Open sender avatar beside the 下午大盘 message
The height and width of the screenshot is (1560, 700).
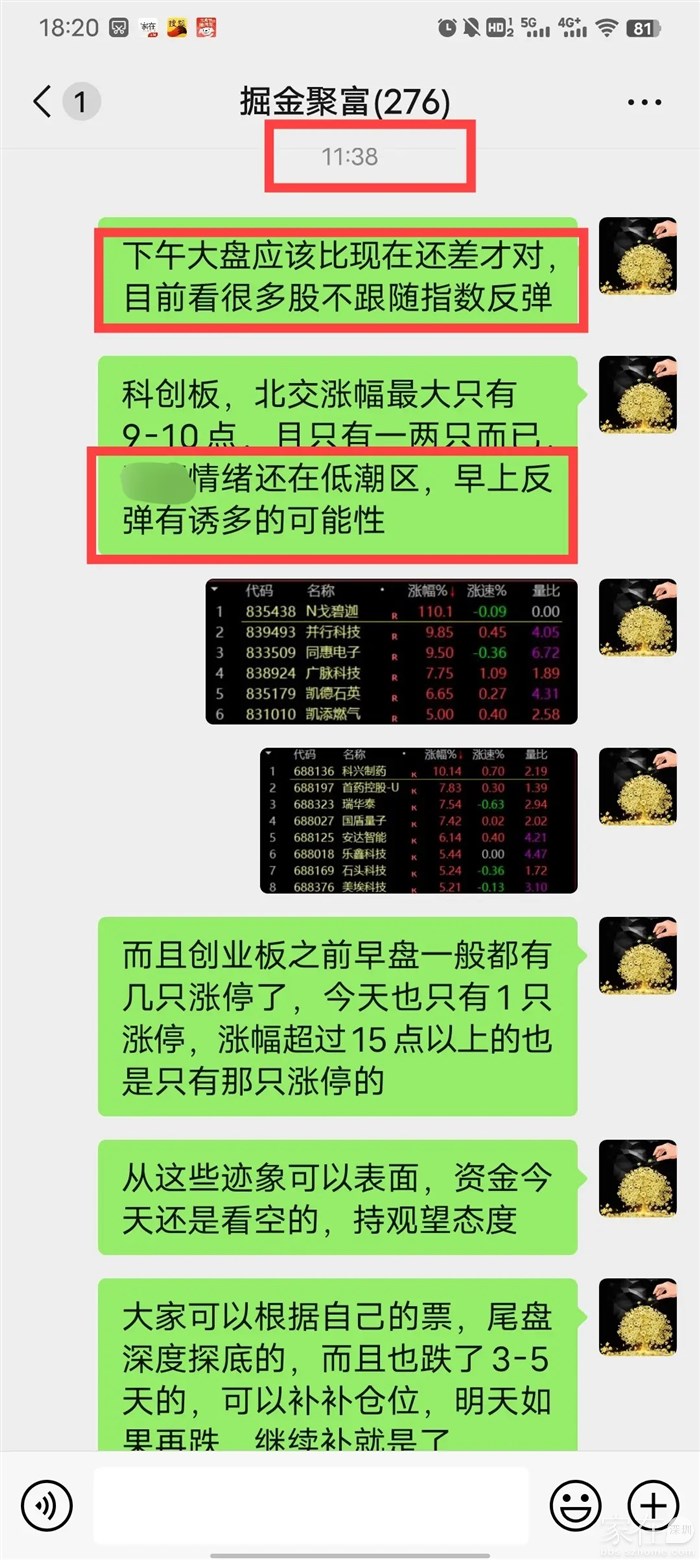tap(637, 256)
